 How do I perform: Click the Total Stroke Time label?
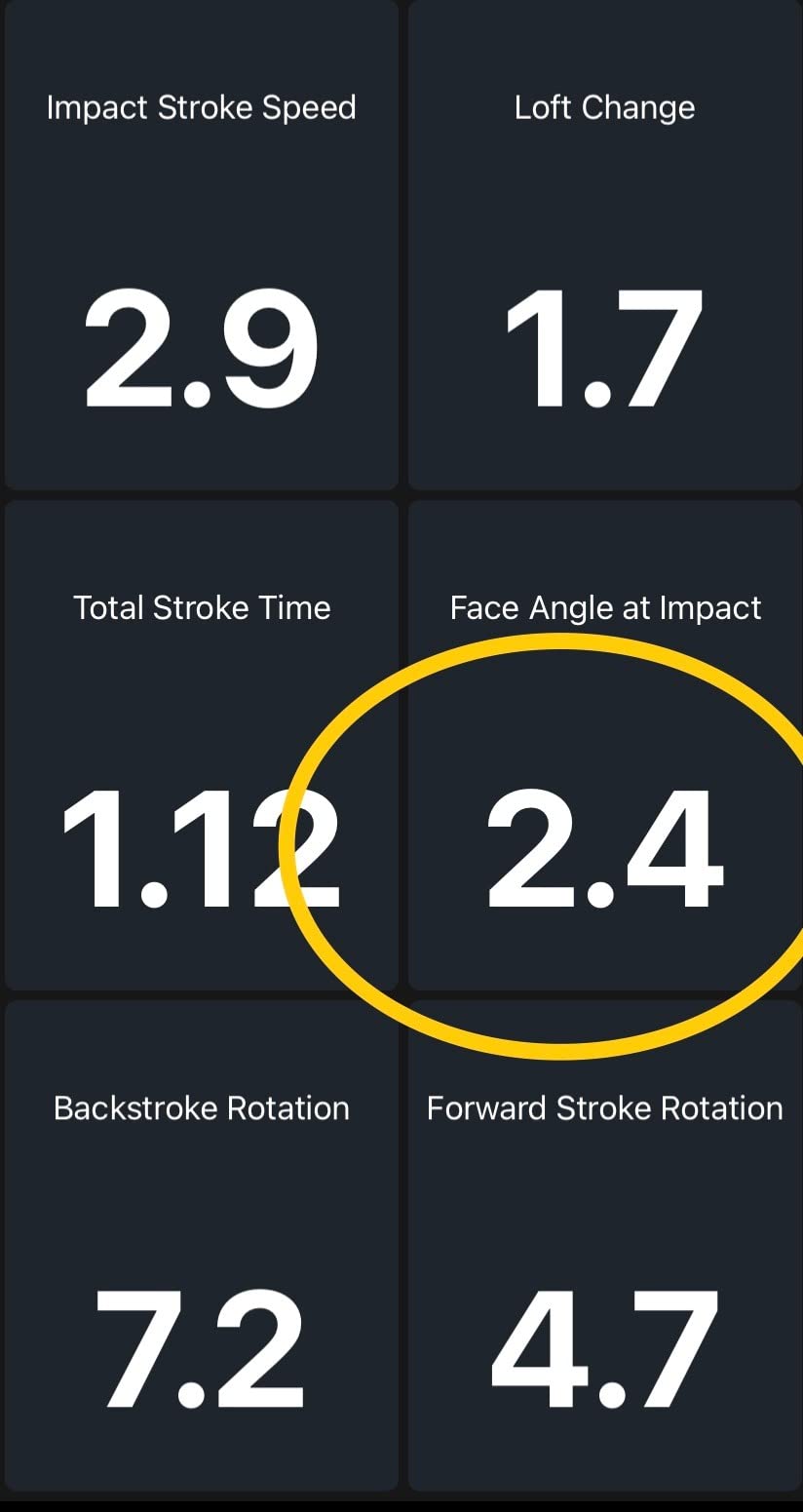pyautogui.click(x=201, y=607)
